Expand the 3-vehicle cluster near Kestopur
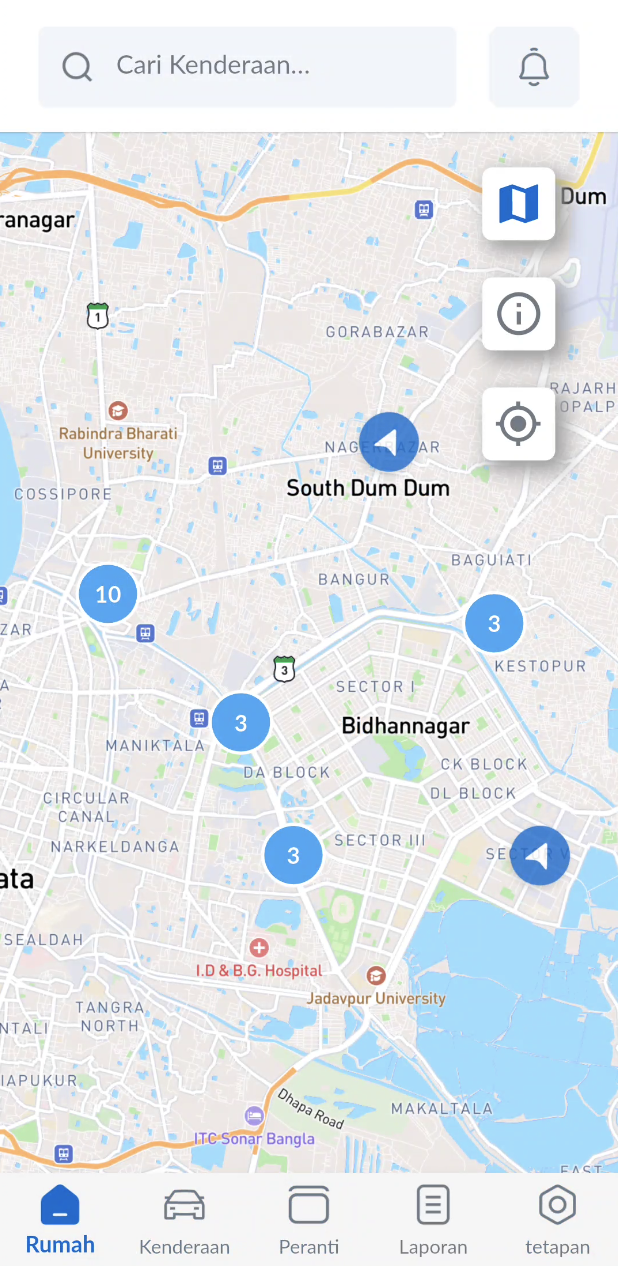 [494, 624]
